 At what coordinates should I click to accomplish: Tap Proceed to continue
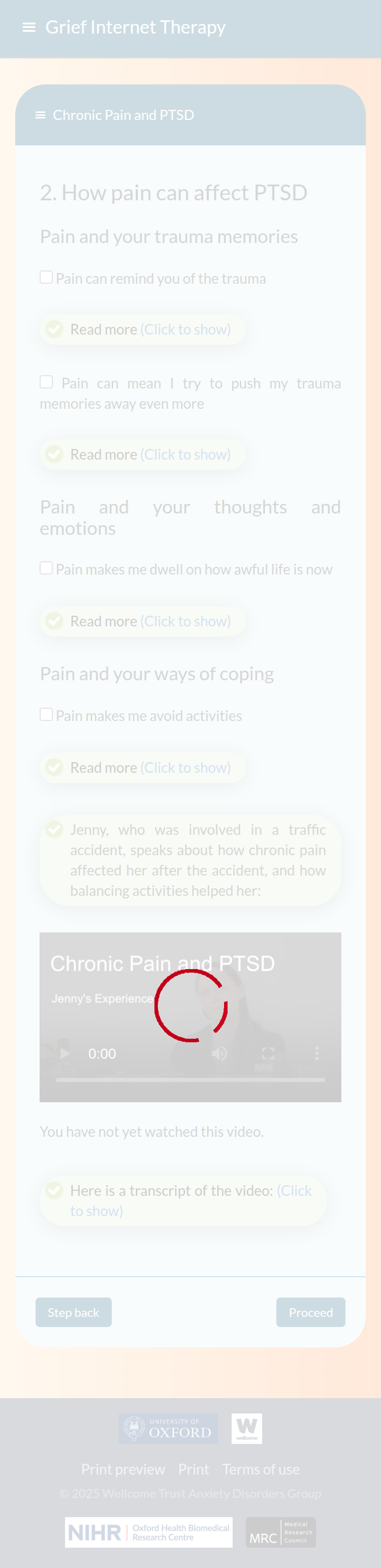coord(310,1312)
